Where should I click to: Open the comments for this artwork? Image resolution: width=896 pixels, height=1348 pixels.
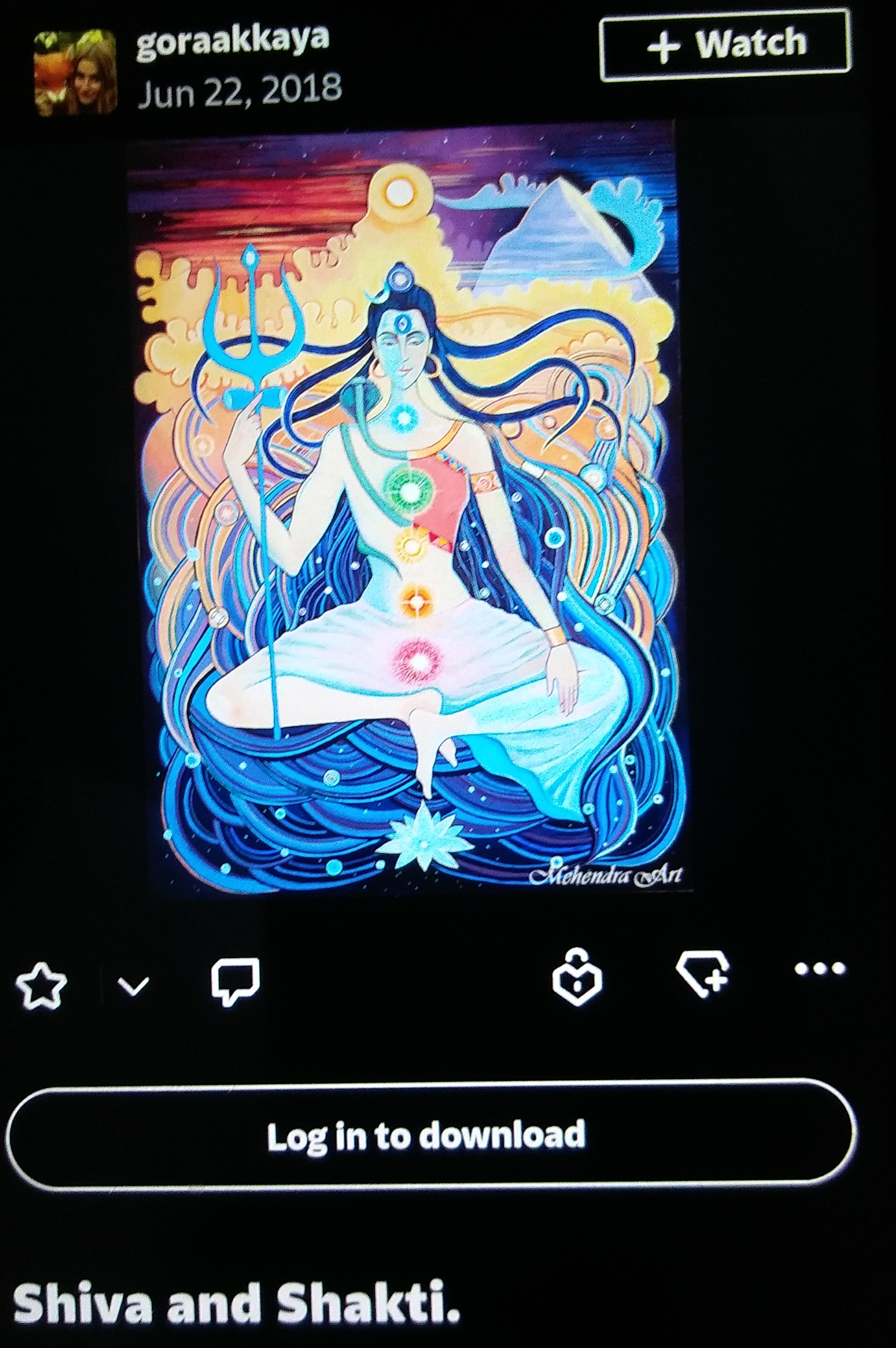(x=235, y=981)
